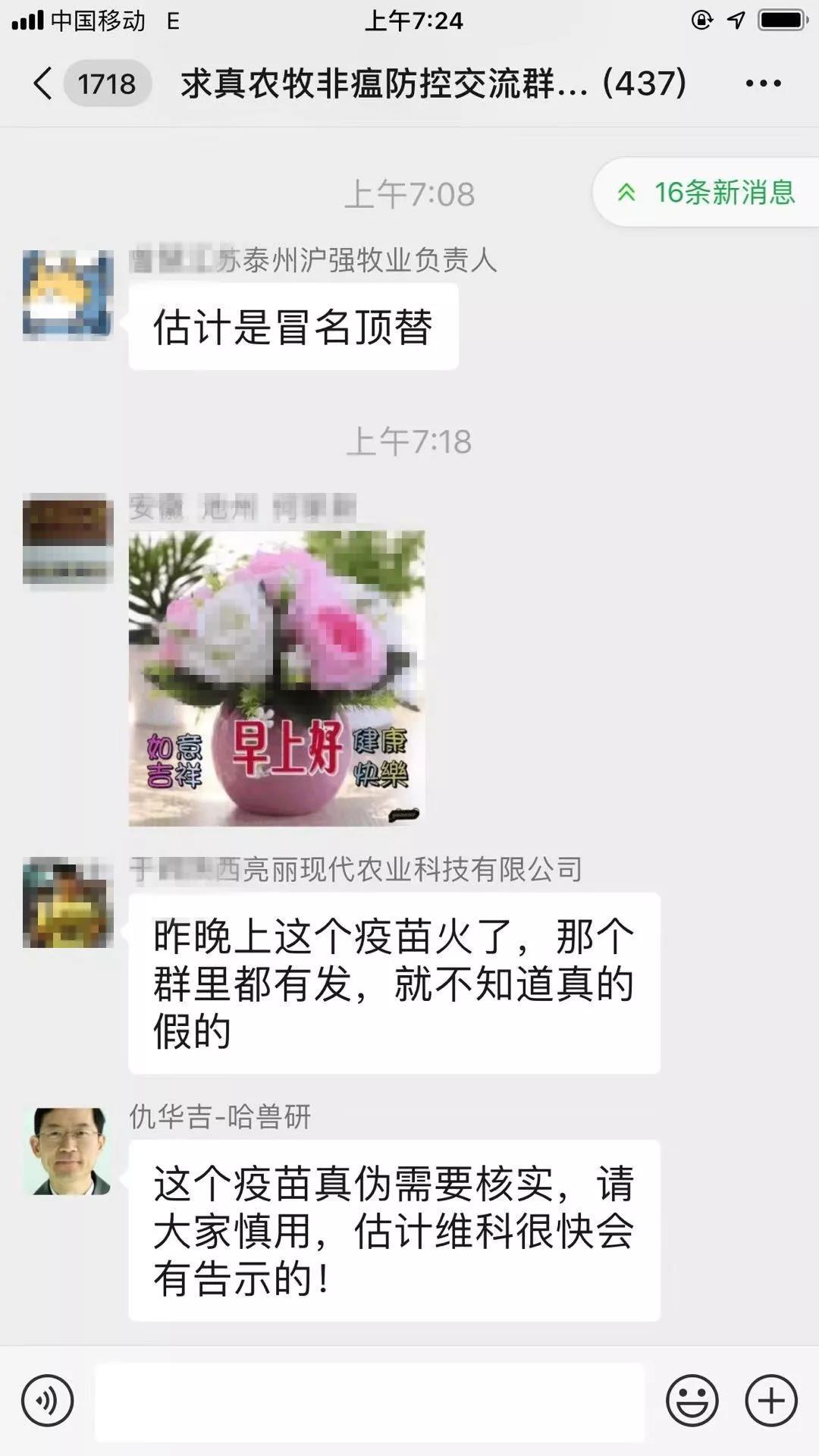Open avatar of 亮丽现代农业科技有限公司 sender
Image resolution: width=819 pixels, height=1456 pixels.
point(68,902)
